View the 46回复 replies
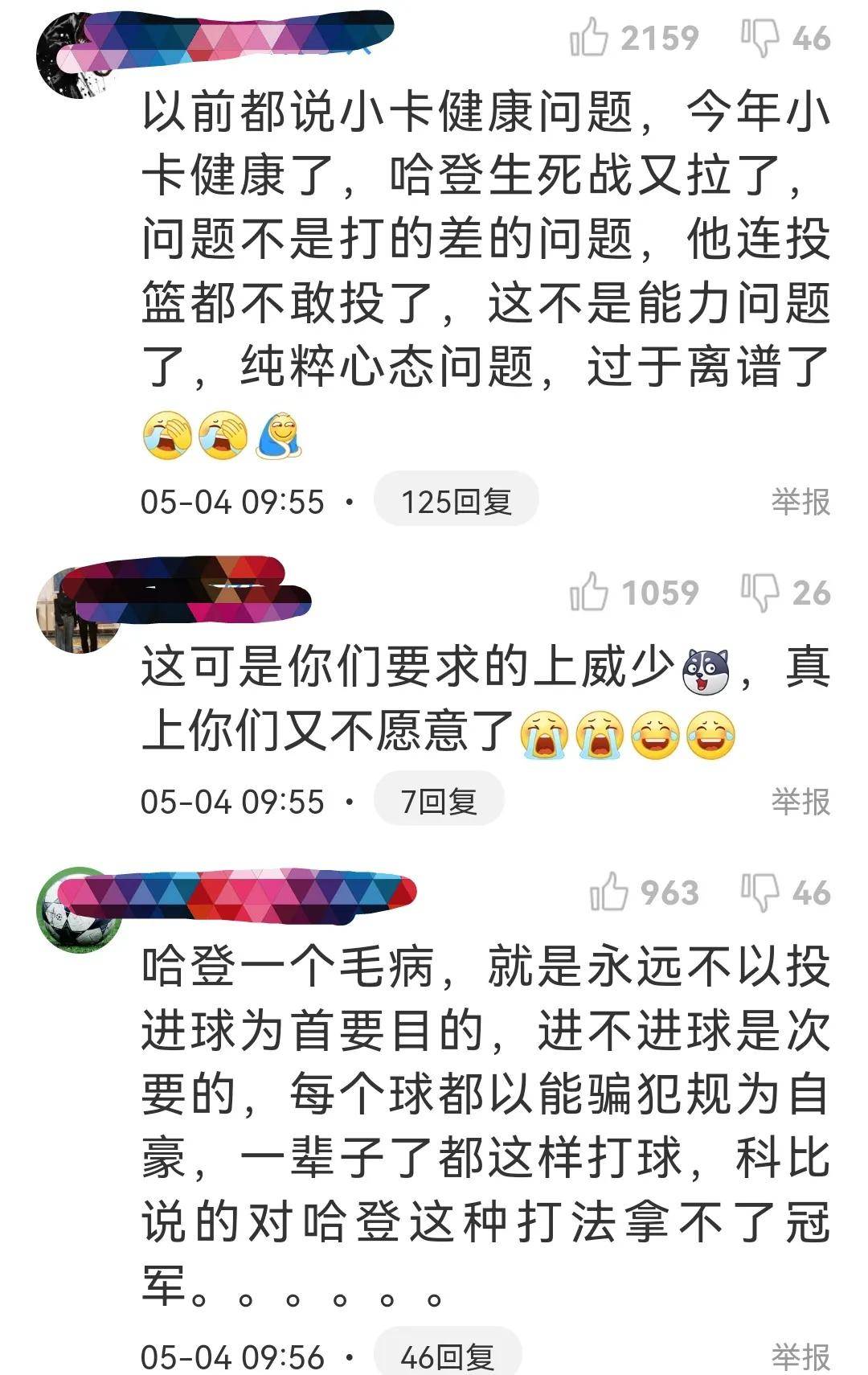 (x=448, y=1357)
